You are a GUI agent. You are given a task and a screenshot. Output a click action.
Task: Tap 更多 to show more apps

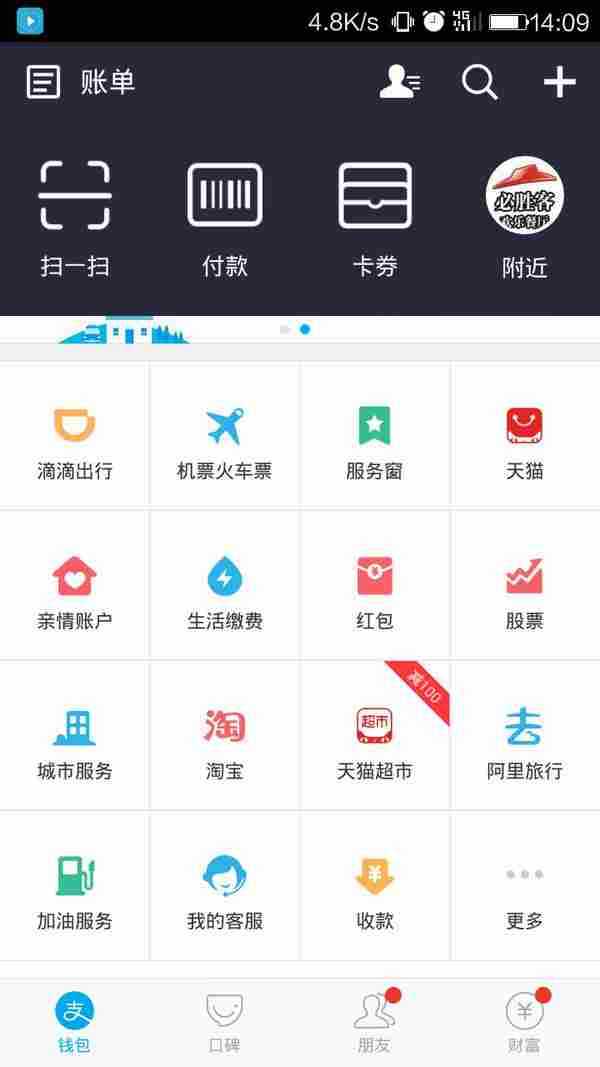click(525, 890)
